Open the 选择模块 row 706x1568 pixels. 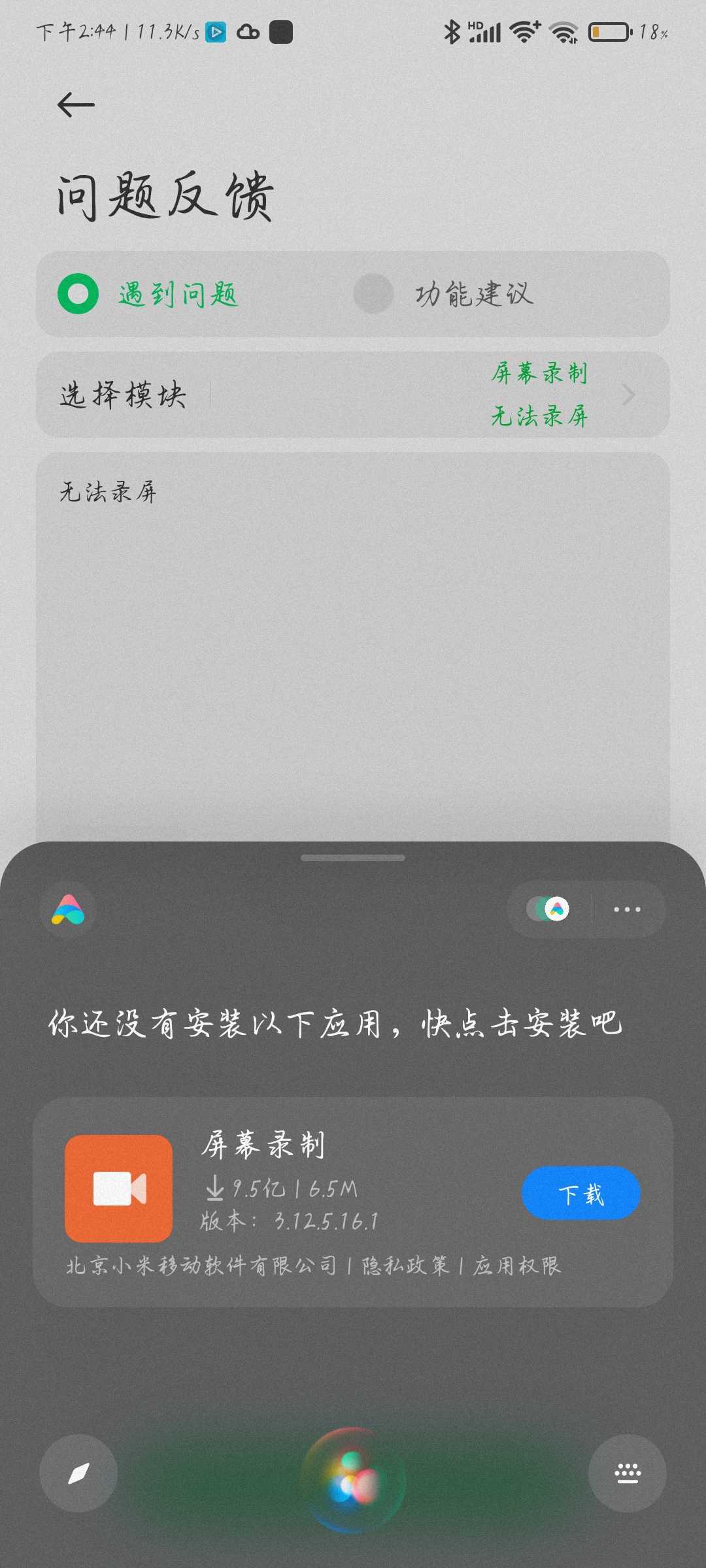tap(353, 395)
